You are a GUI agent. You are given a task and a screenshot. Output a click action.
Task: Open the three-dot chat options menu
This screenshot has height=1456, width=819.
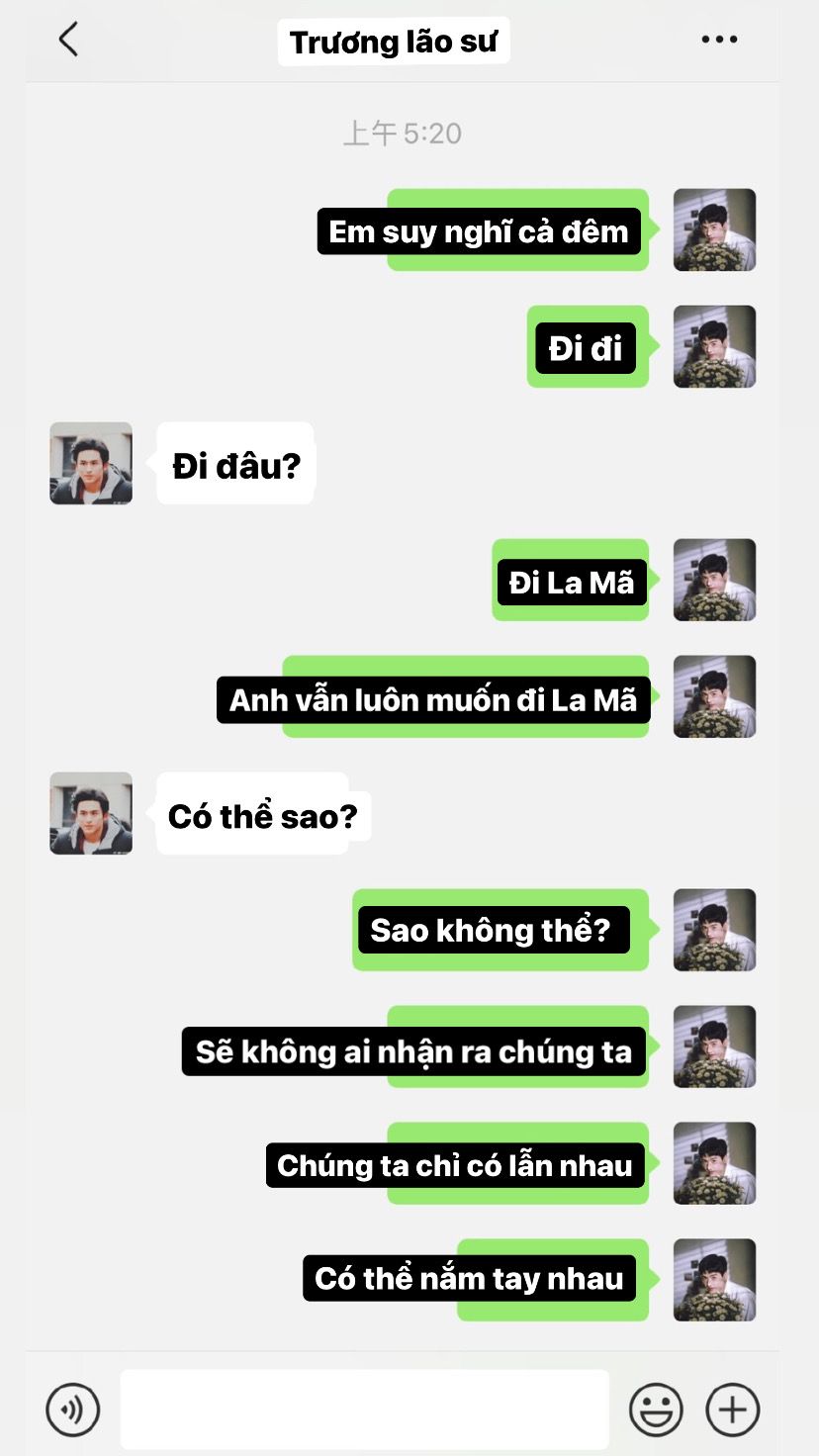click(x=719, y=41)
